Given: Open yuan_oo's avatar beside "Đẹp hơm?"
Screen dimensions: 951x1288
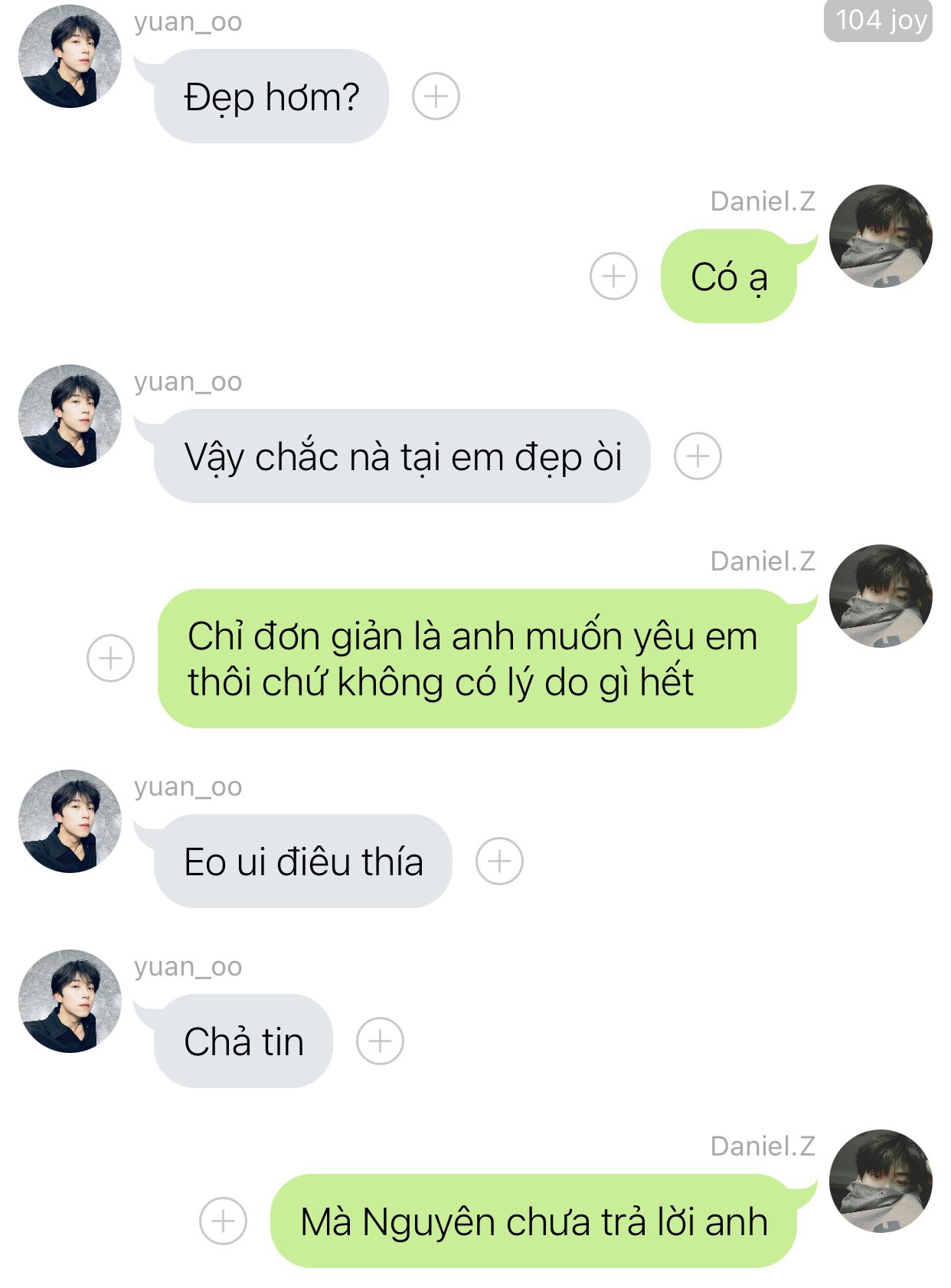Looking at the screenshot, I should pos(70,57).
